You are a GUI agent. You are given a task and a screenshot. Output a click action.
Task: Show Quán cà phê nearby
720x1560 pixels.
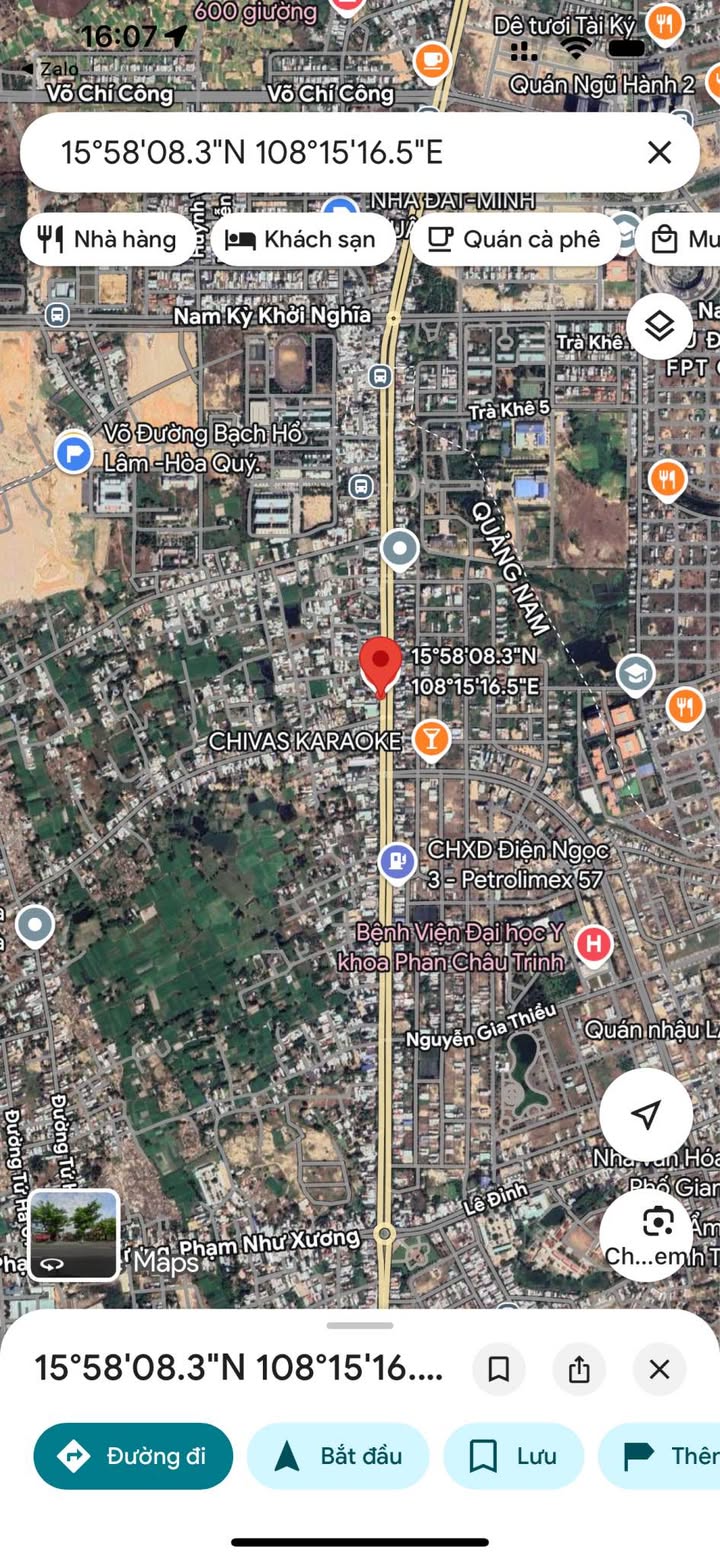514,239
